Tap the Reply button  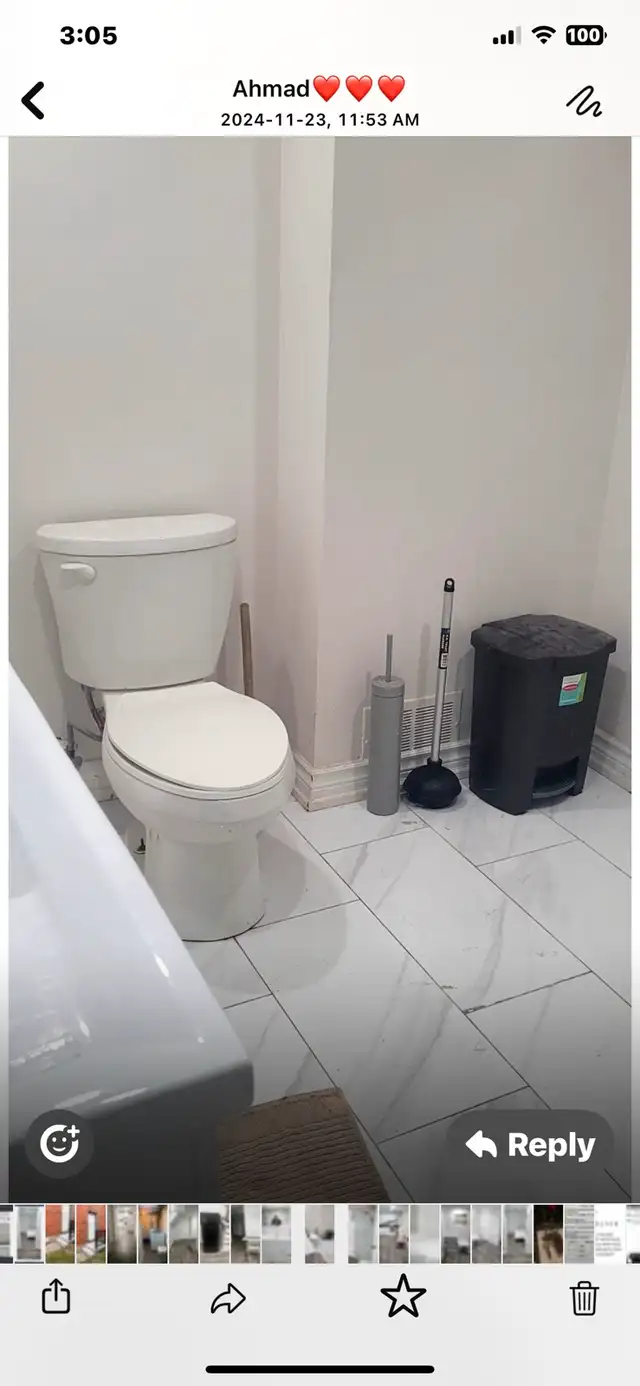pyautogui.click(x=530, y=1145)
